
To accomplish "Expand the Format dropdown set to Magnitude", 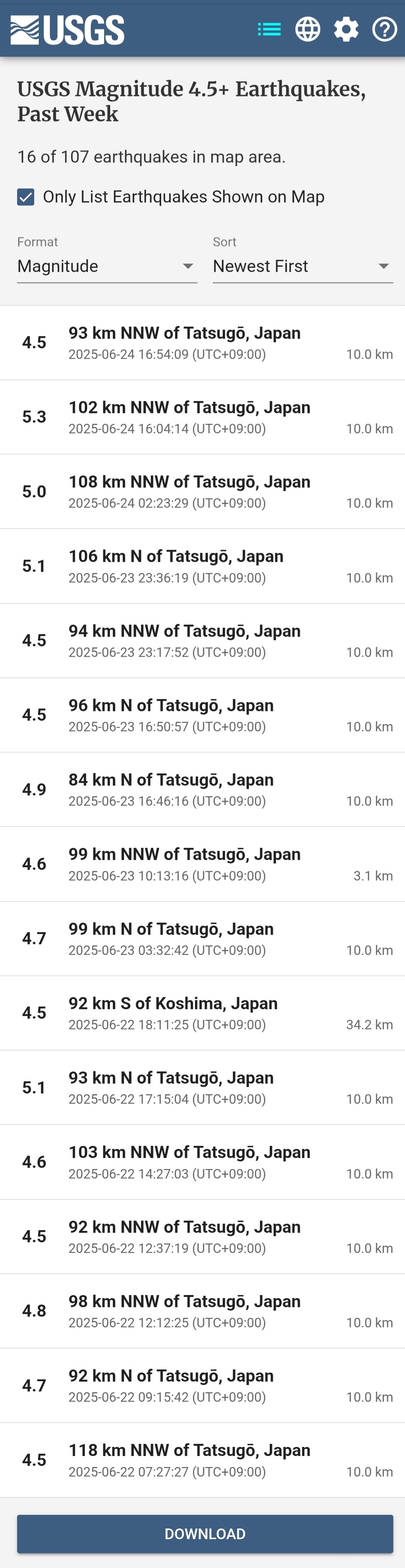I will 107,266.
